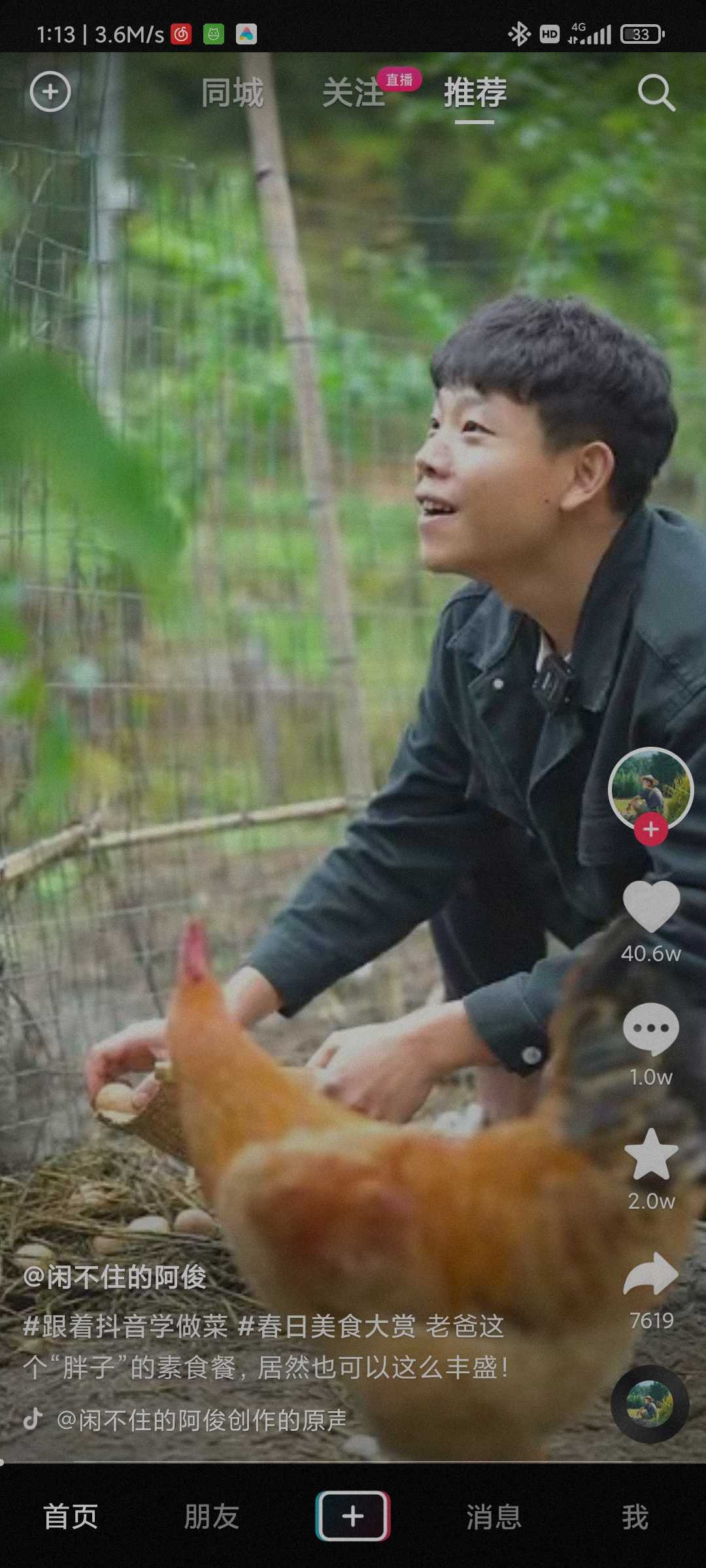Create a new video with center plus

(x=353, y=1516)
